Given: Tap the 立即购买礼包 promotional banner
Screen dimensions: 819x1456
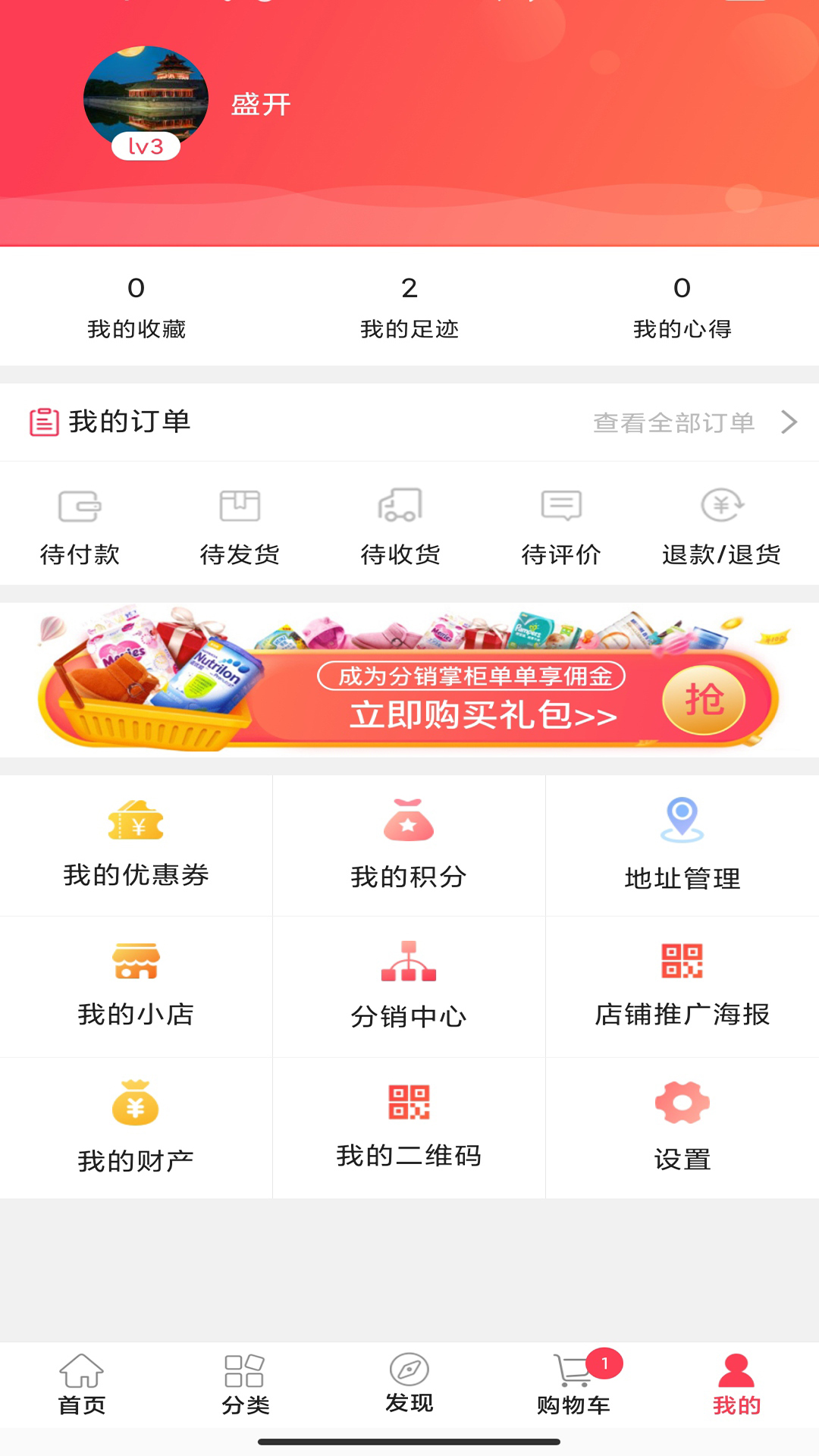Looking at the screenshot, I should point(409,679).
